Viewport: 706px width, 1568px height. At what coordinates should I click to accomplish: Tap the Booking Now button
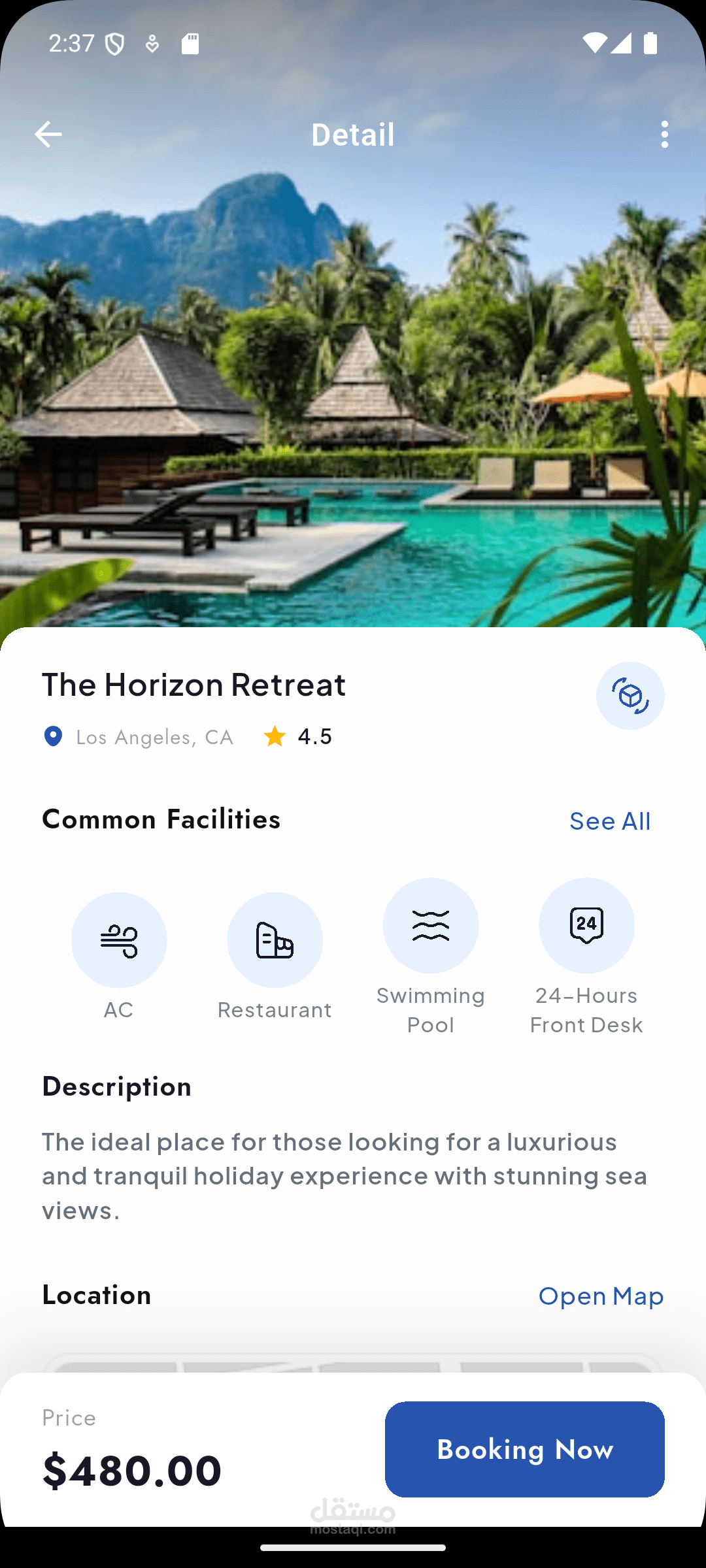coord(524,1450)
